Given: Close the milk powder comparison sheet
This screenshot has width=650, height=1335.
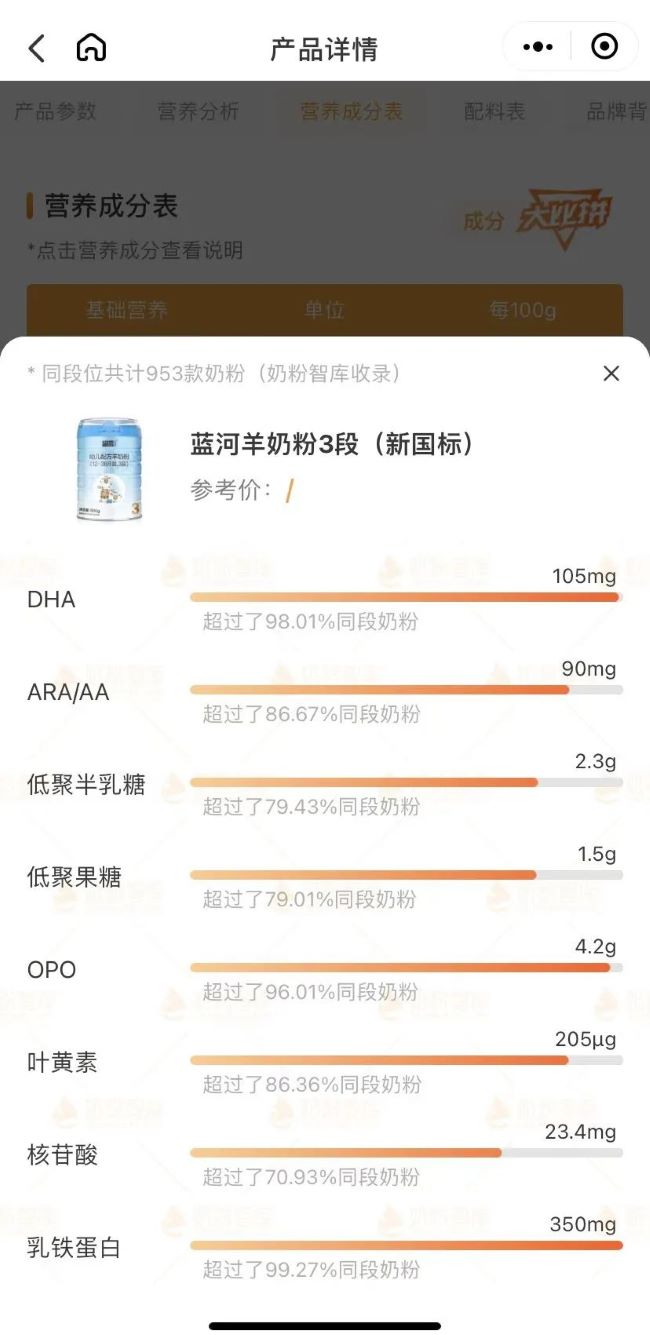Looking at the screenshot, I should tap(611, 374).
